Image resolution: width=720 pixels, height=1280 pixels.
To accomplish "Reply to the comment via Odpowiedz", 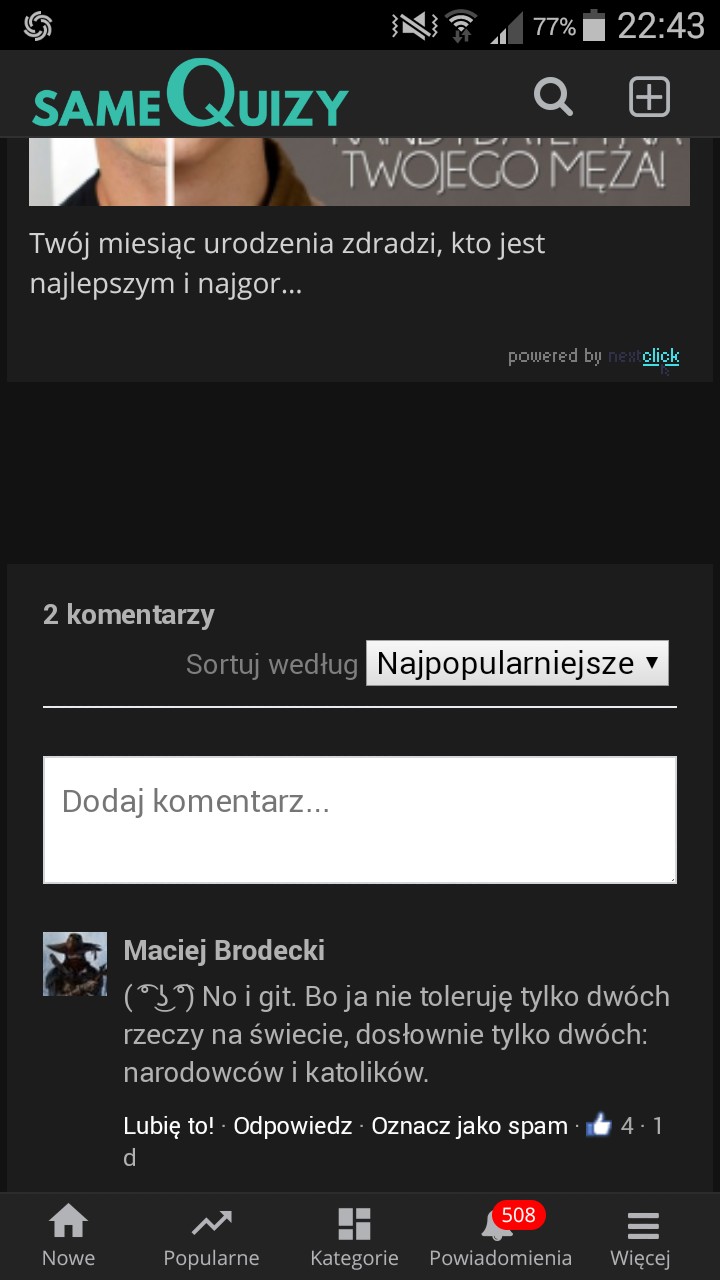I will pos(293,1126).
